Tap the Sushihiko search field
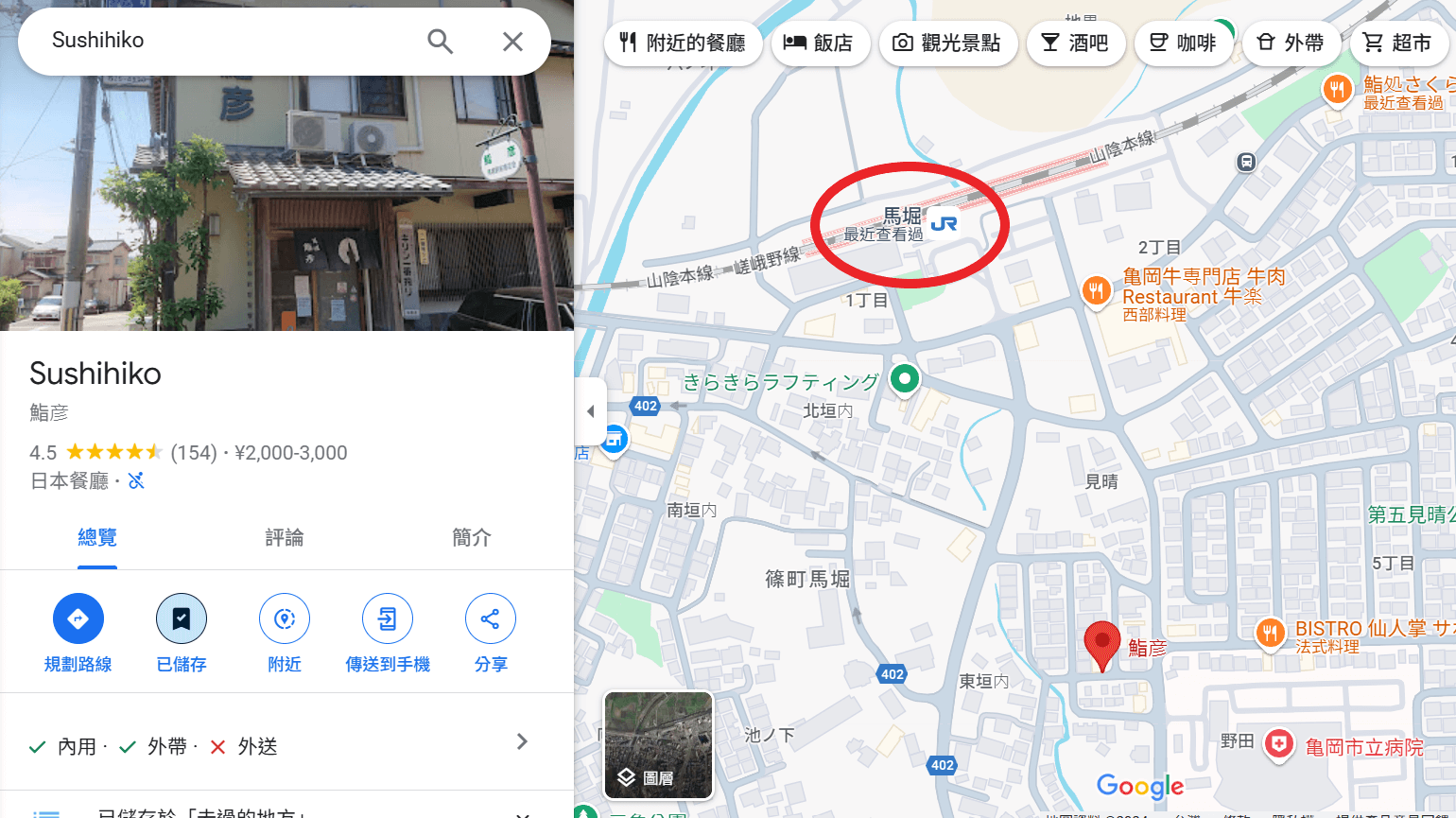This screenshot has height=818, width=1456. coord(217,41)
